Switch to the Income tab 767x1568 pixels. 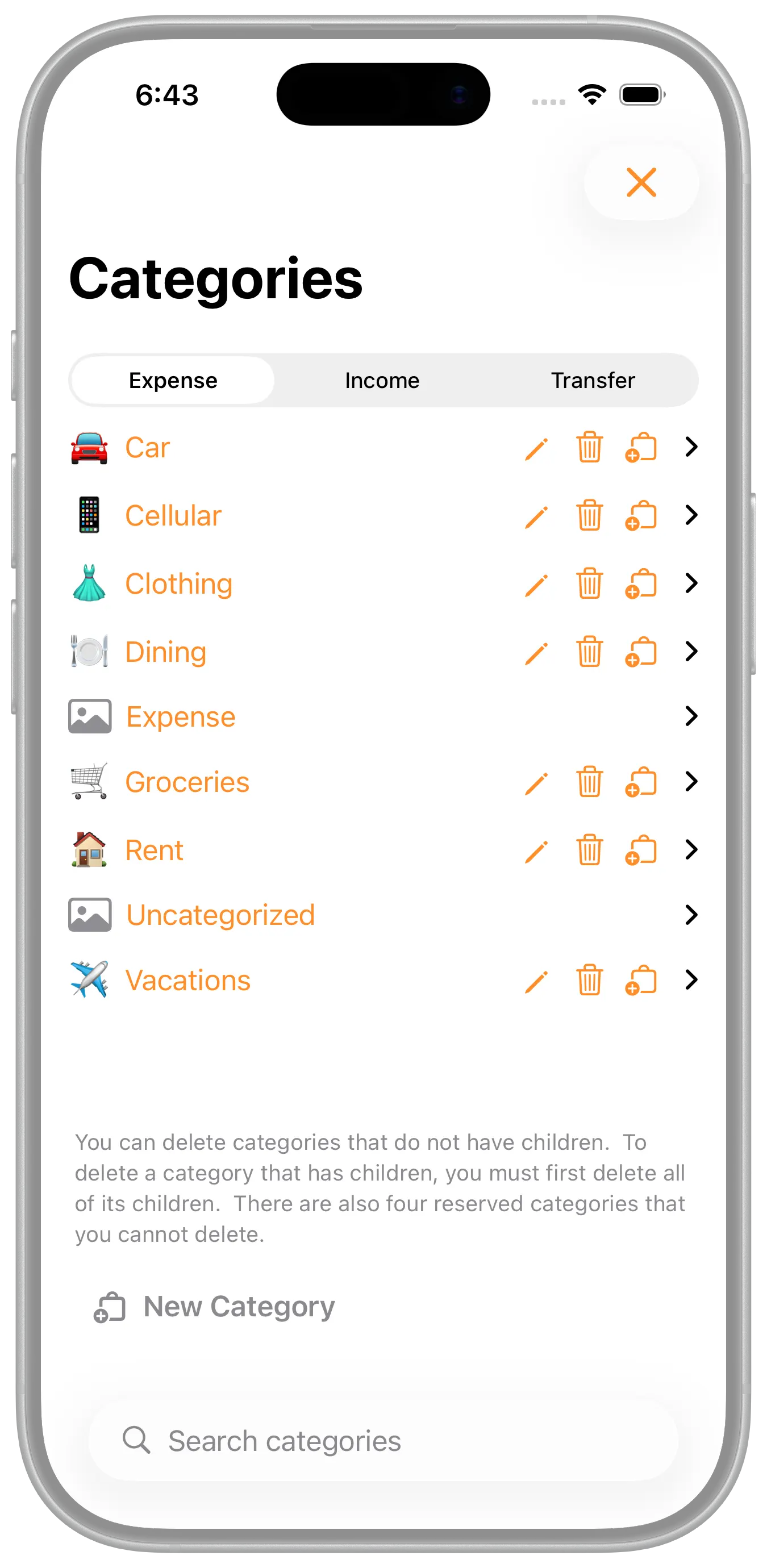[382, 381]
